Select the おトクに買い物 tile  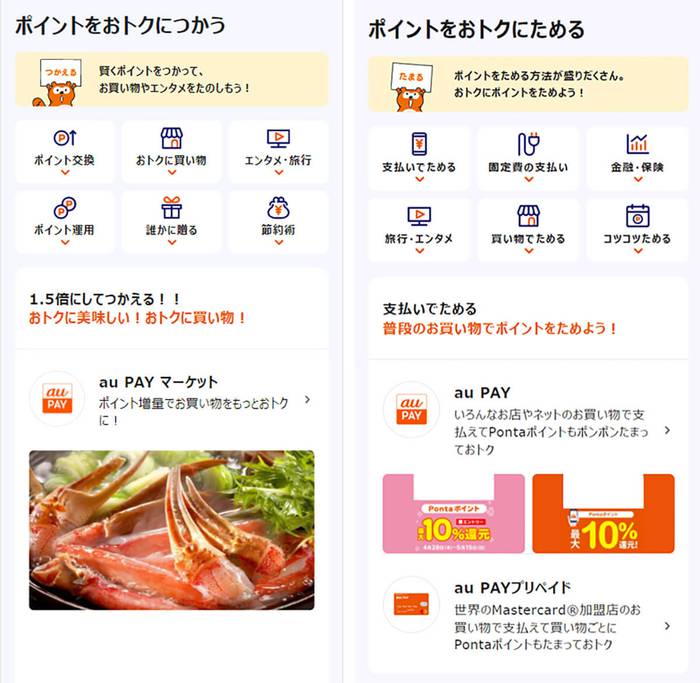point(171,151)
